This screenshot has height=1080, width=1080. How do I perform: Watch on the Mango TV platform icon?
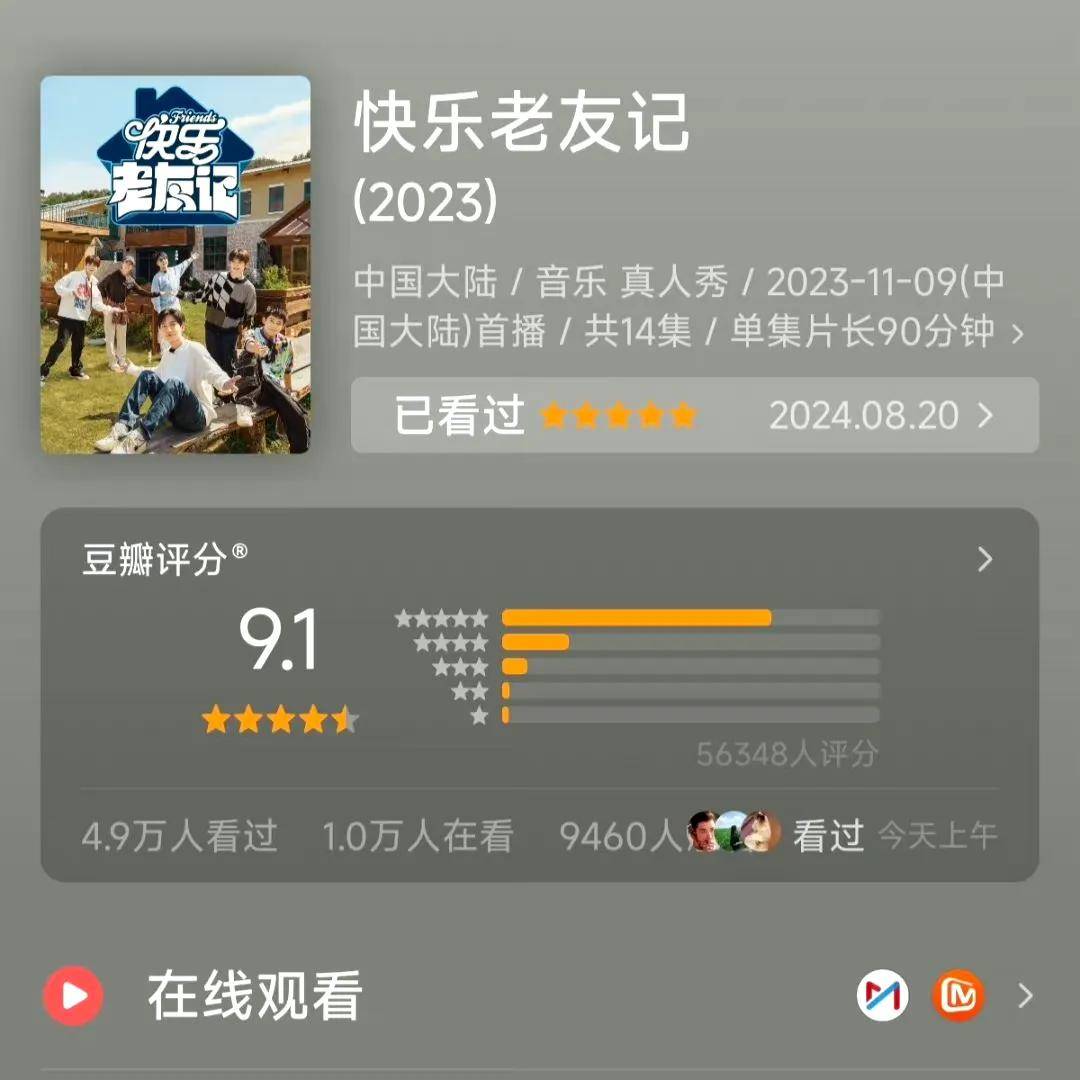coord(958,996)
